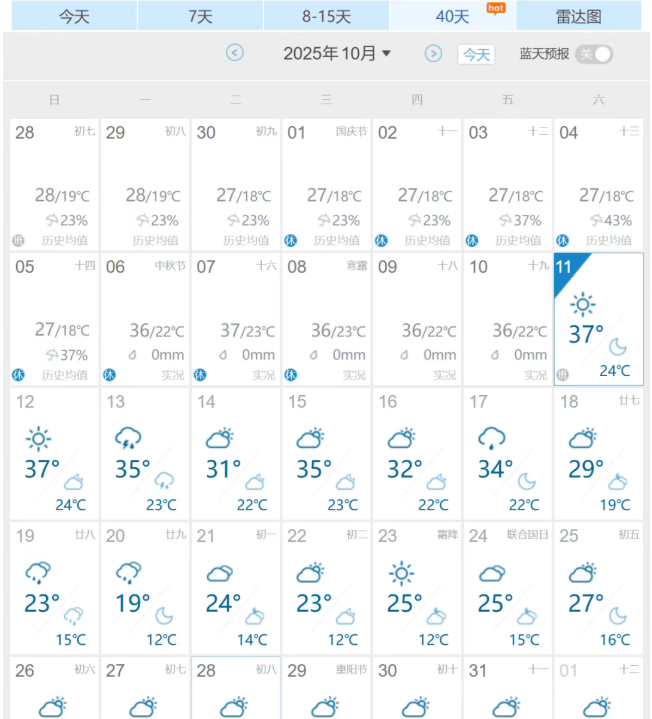Turn on the 蓝天预报 switch

pos(595,54)
